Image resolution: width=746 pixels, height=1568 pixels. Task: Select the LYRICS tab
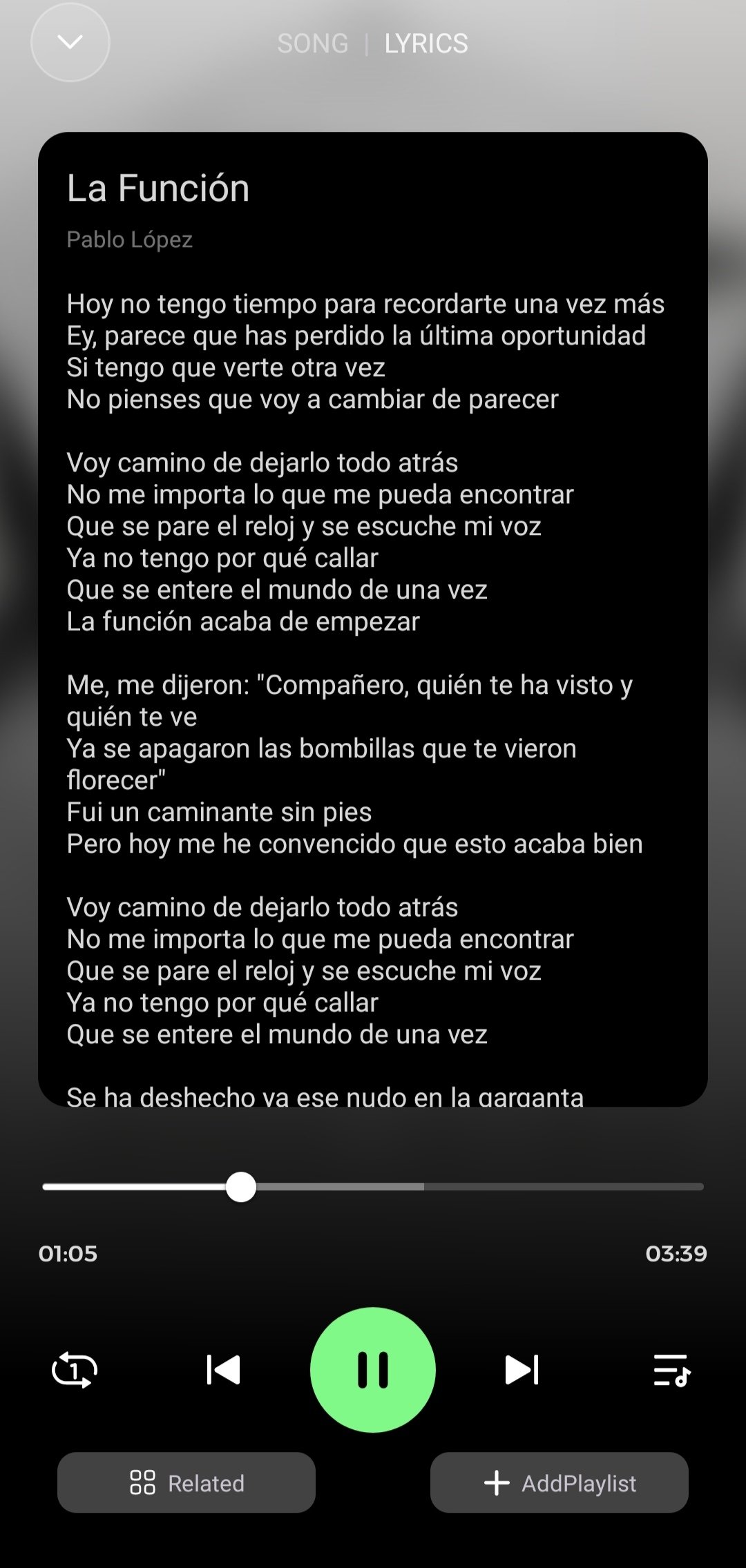click(x=425, y=43)
